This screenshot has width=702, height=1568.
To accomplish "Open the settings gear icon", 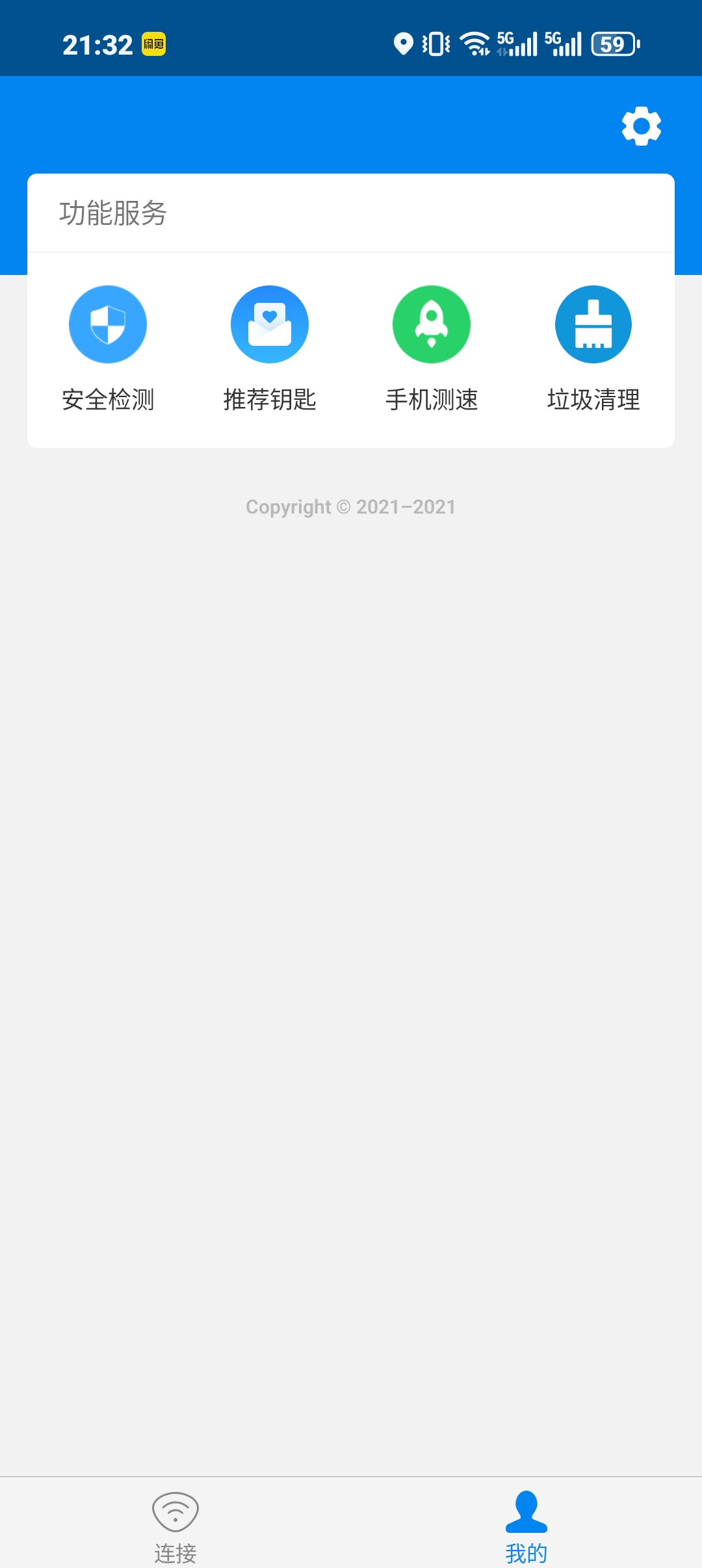I will coord(641,125).
